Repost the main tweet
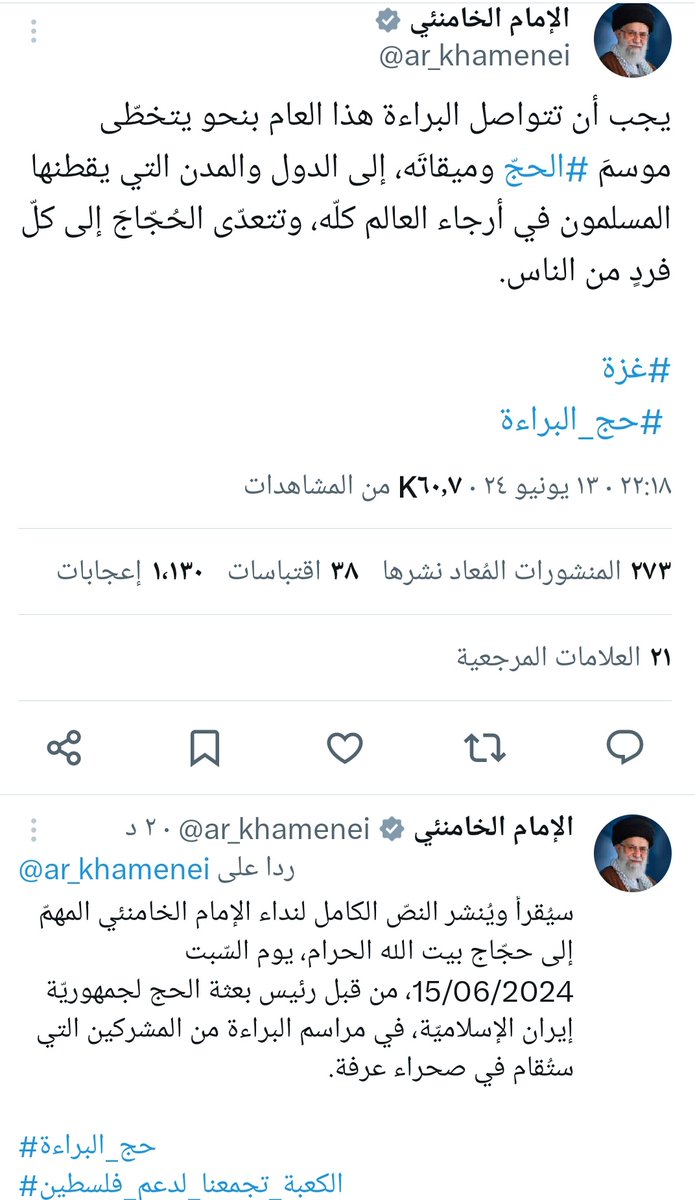 click(x=485, y=746)
